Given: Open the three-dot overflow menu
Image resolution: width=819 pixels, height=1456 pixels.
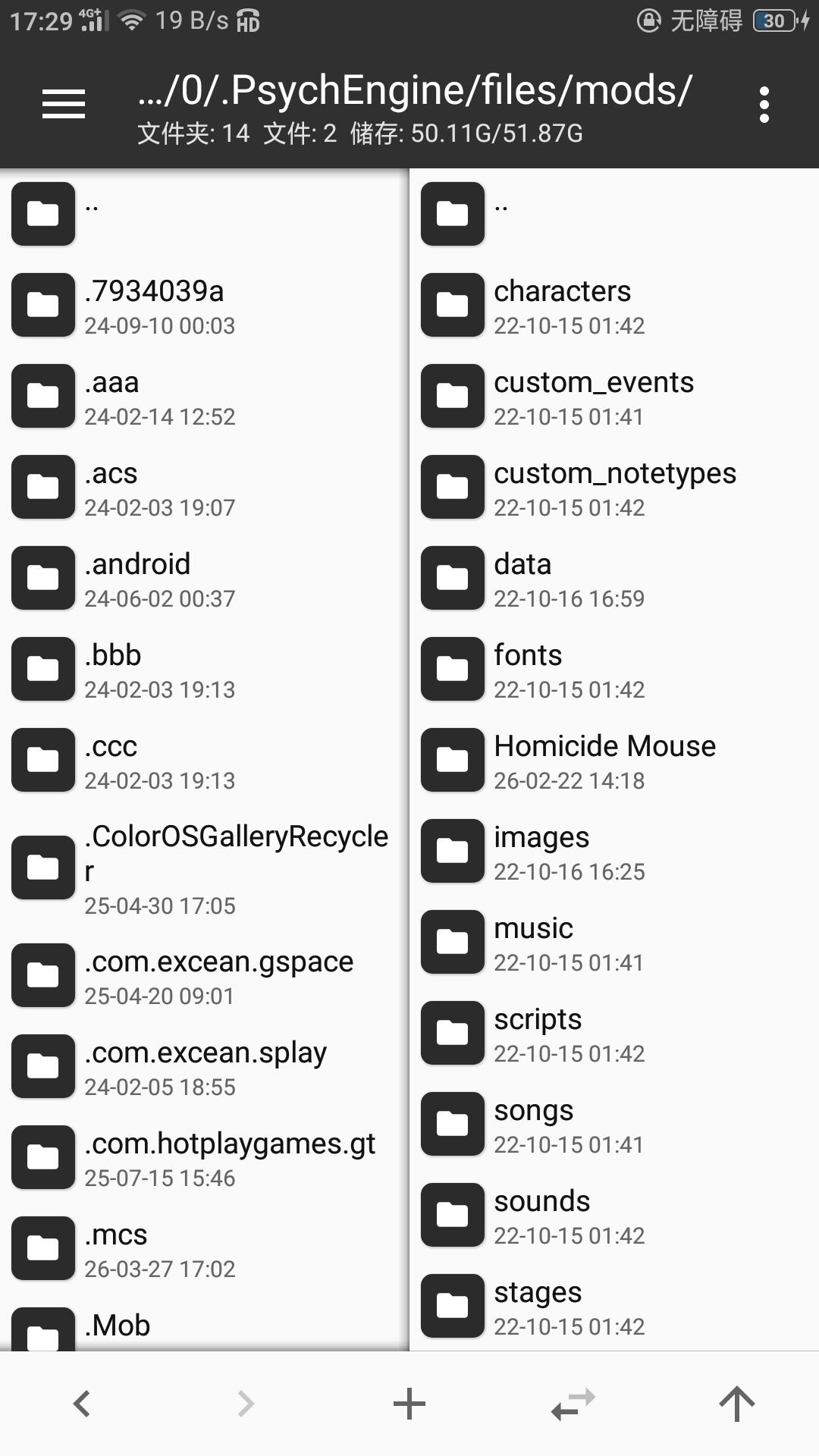Looking at the screenshot, I should click(764, 105).
